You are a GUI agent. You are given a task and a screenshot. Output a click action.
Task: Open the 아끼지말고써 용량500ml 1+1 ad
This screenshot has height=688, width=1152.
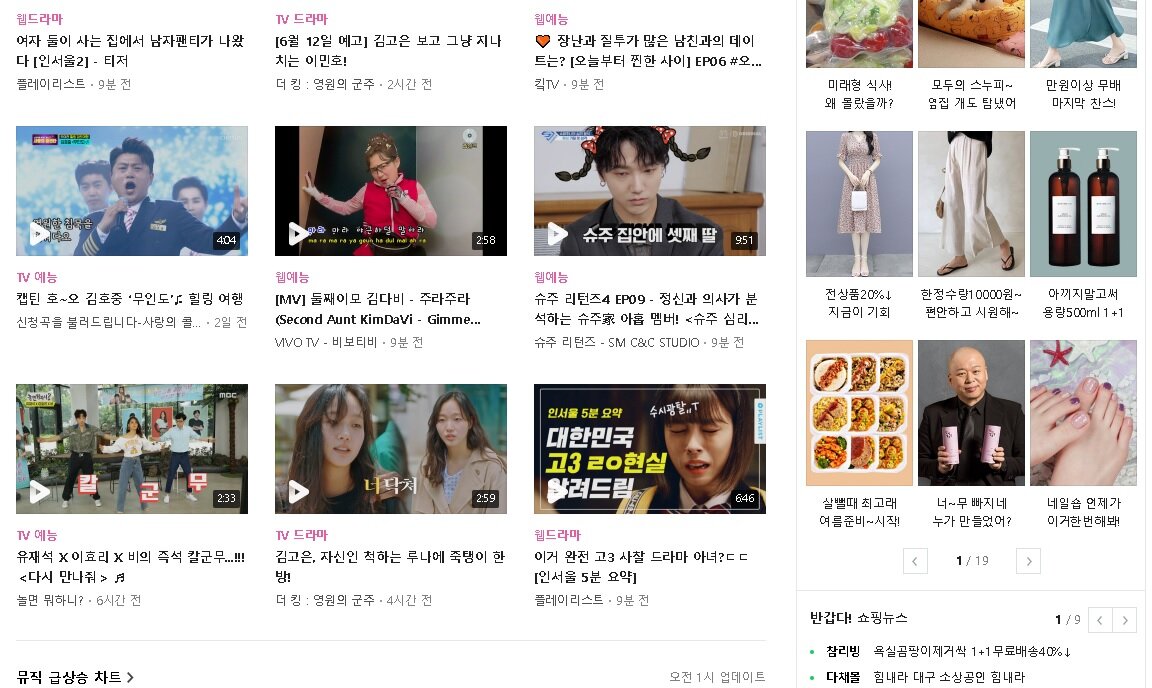click(1083, 204)
